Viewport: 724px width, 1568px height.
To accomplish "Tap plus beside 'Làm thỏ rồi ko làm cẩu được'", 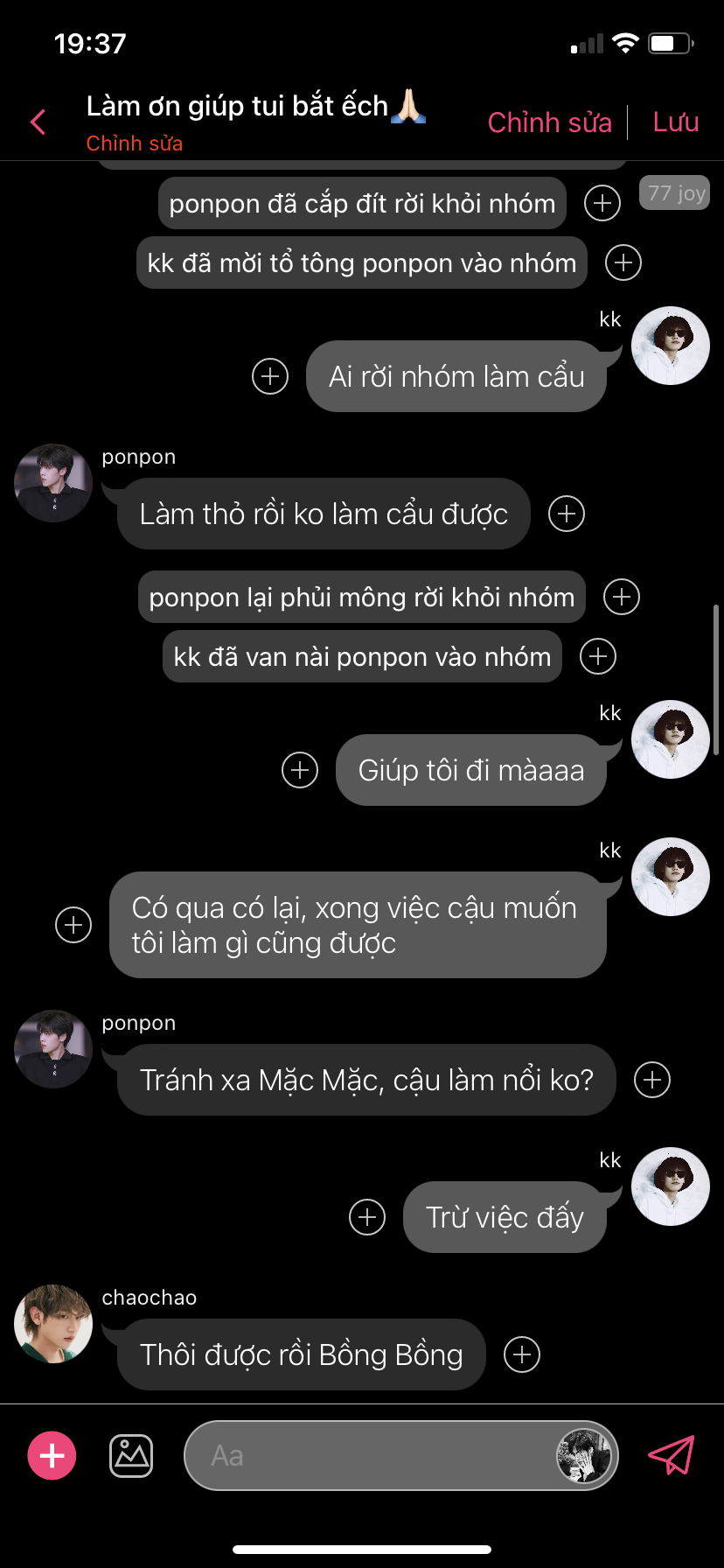I will 566,514.
